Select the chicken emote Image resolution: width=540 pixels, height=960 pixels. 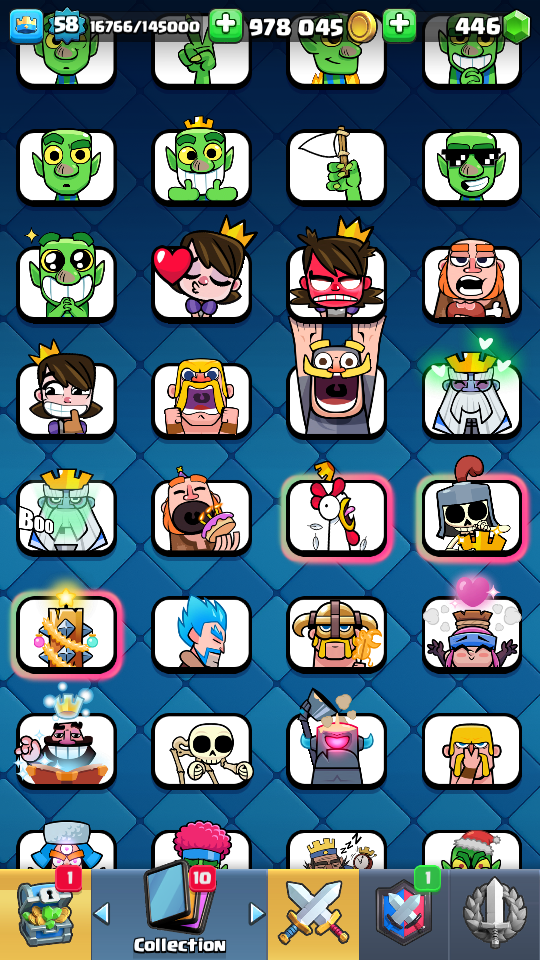point(337,517)
